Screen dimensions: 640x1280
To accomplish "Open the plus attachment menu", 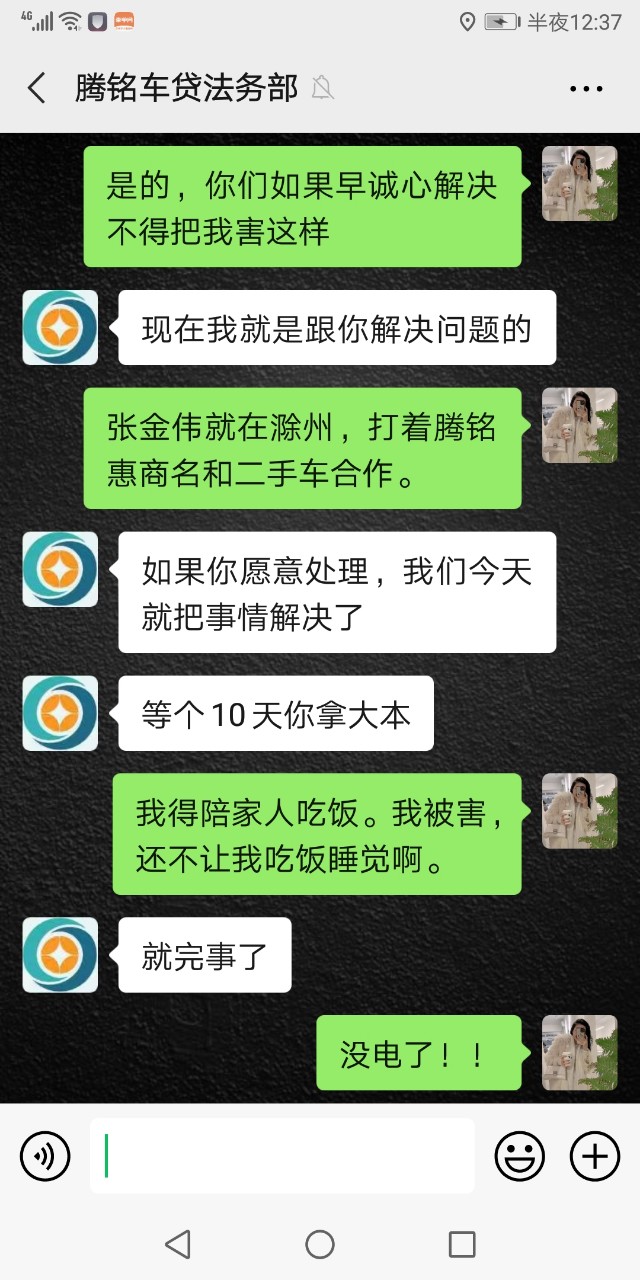I will coord(595,1157).
